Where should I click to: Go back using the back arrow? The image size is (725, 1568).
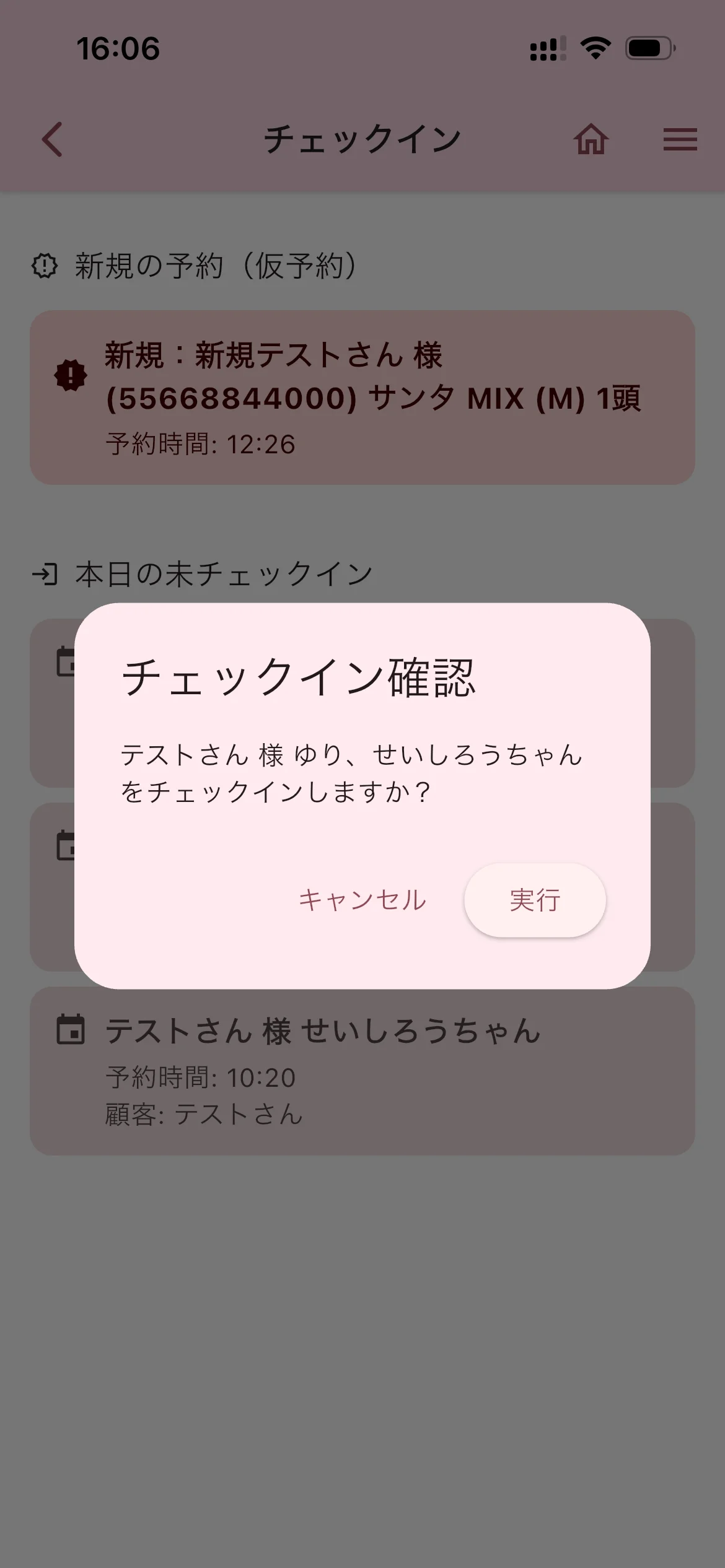click(53, 139)
